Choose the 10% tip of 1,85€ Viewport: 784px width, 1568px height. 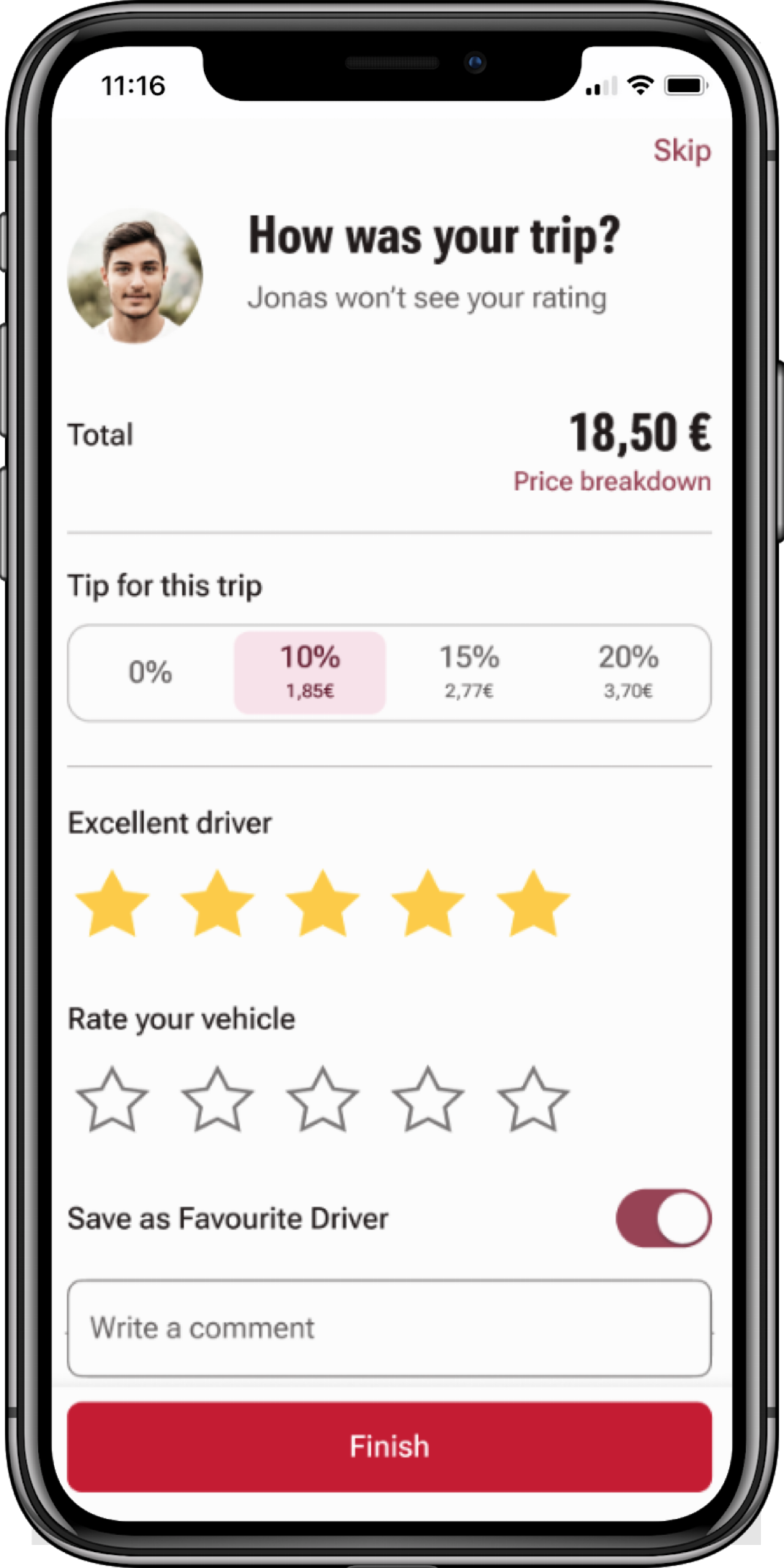click(x=310, y=672)
